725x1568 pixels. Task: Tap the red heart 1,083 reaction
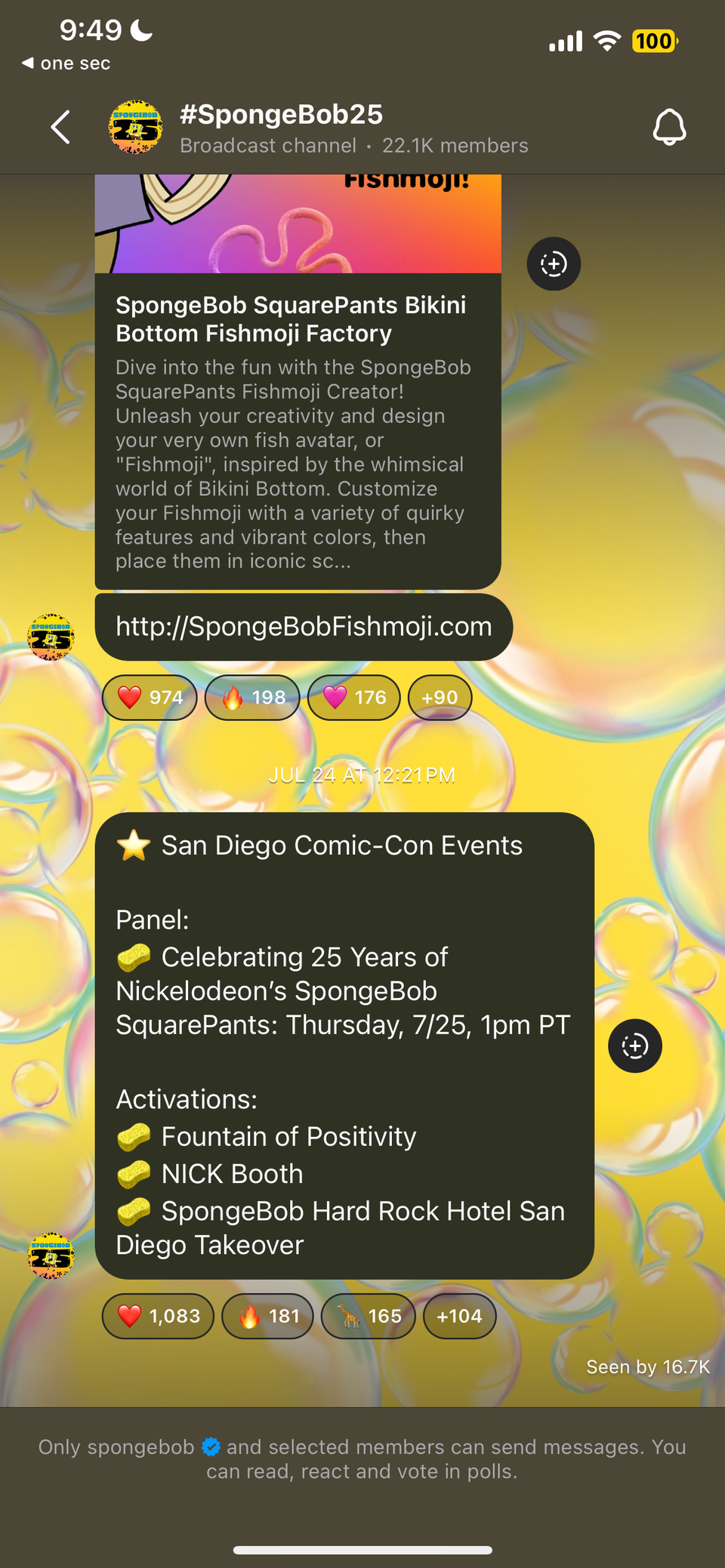tap(158, 1316)
